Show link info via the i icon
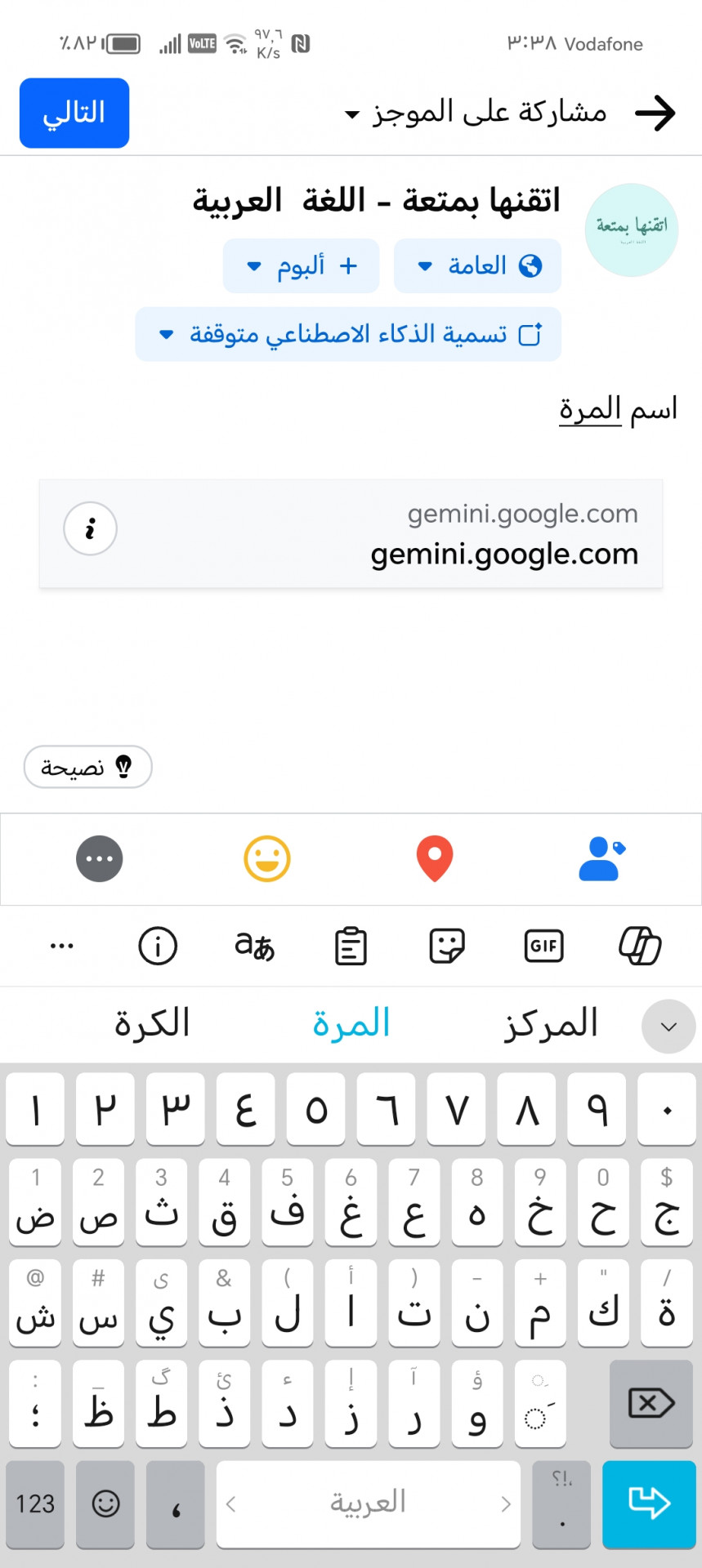 (x=91, y=528)
